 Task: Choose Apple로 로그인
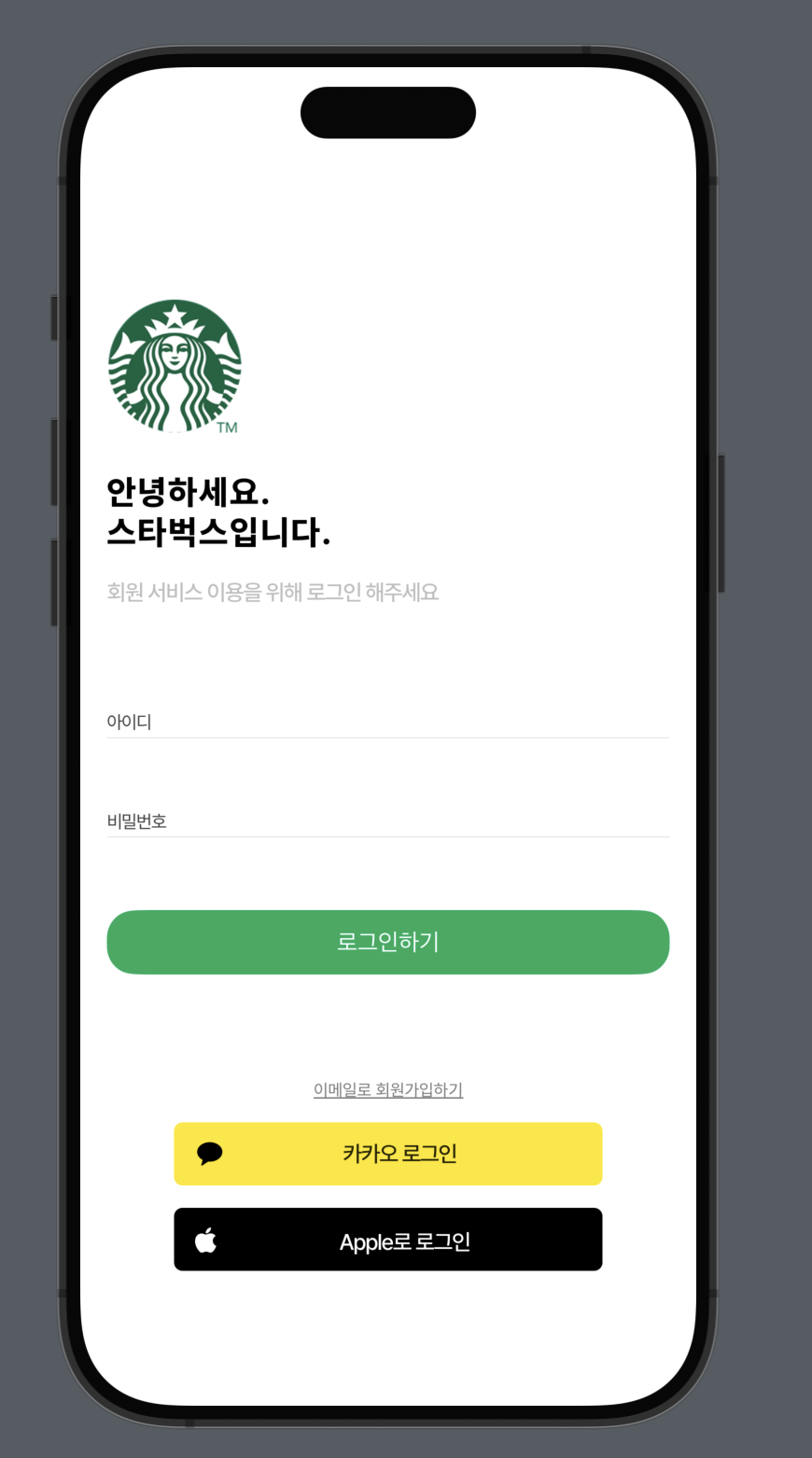(387, 1241)
